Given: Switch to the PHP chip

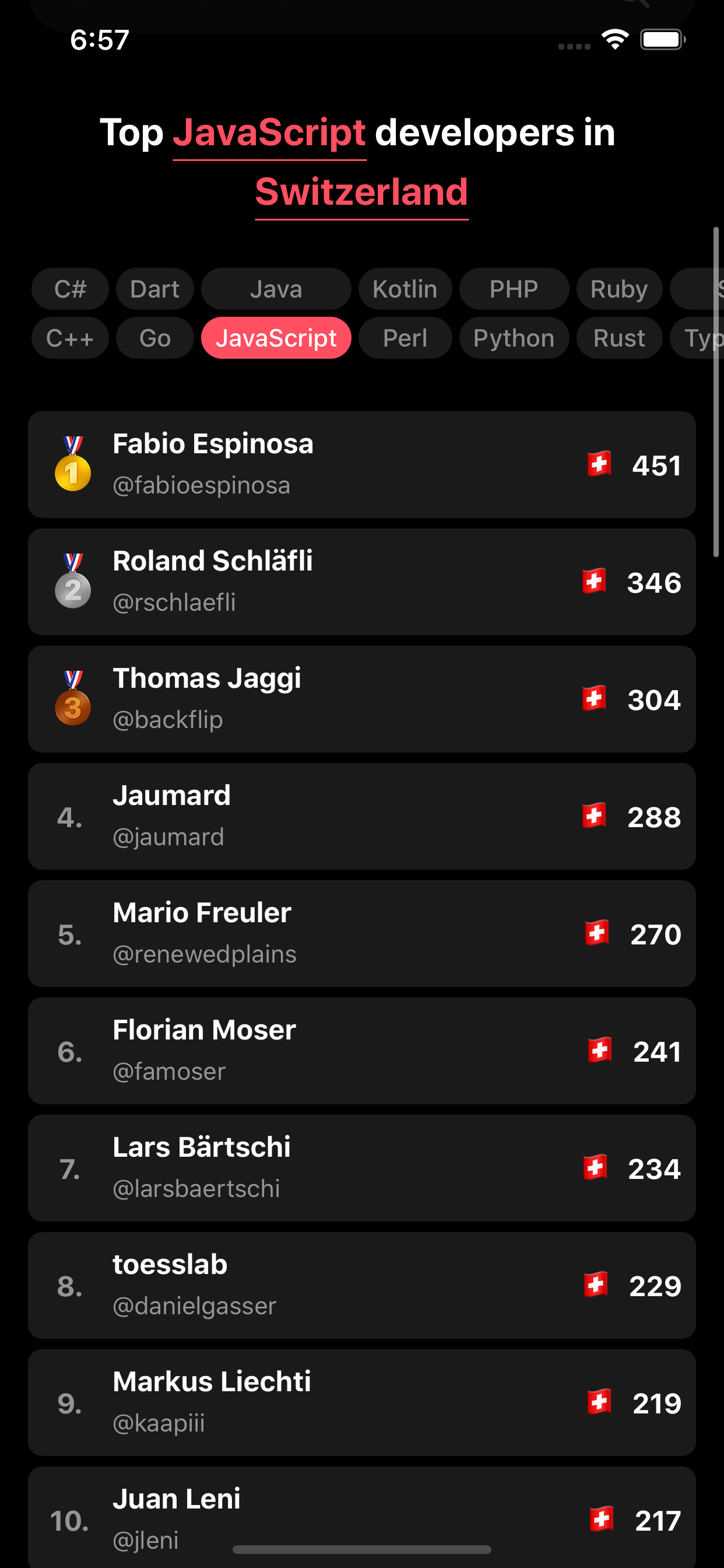Looking at the screenshot, I should tap(514, 289).
